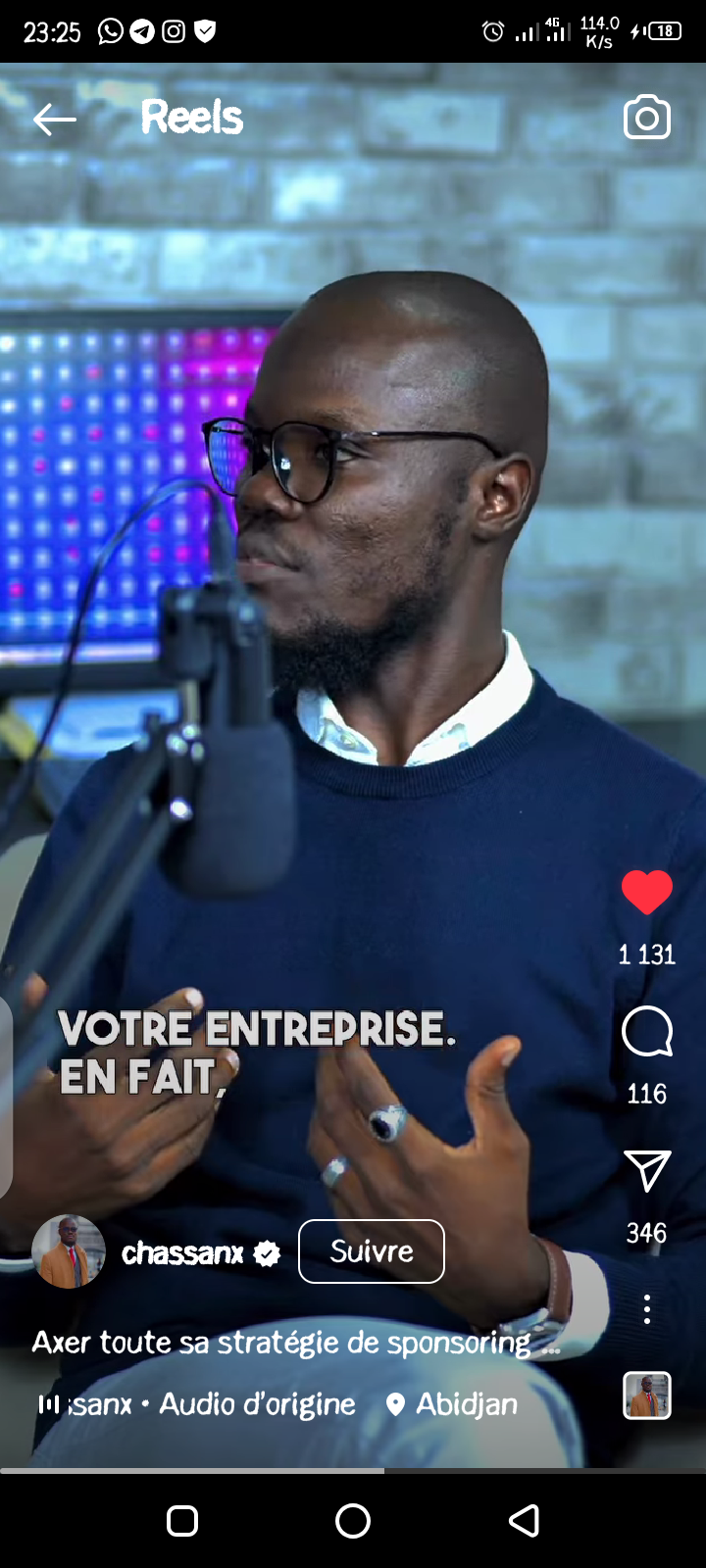Open the camera to create a reel
Viewport: 706px width, 1568px height.
point(647,118)
